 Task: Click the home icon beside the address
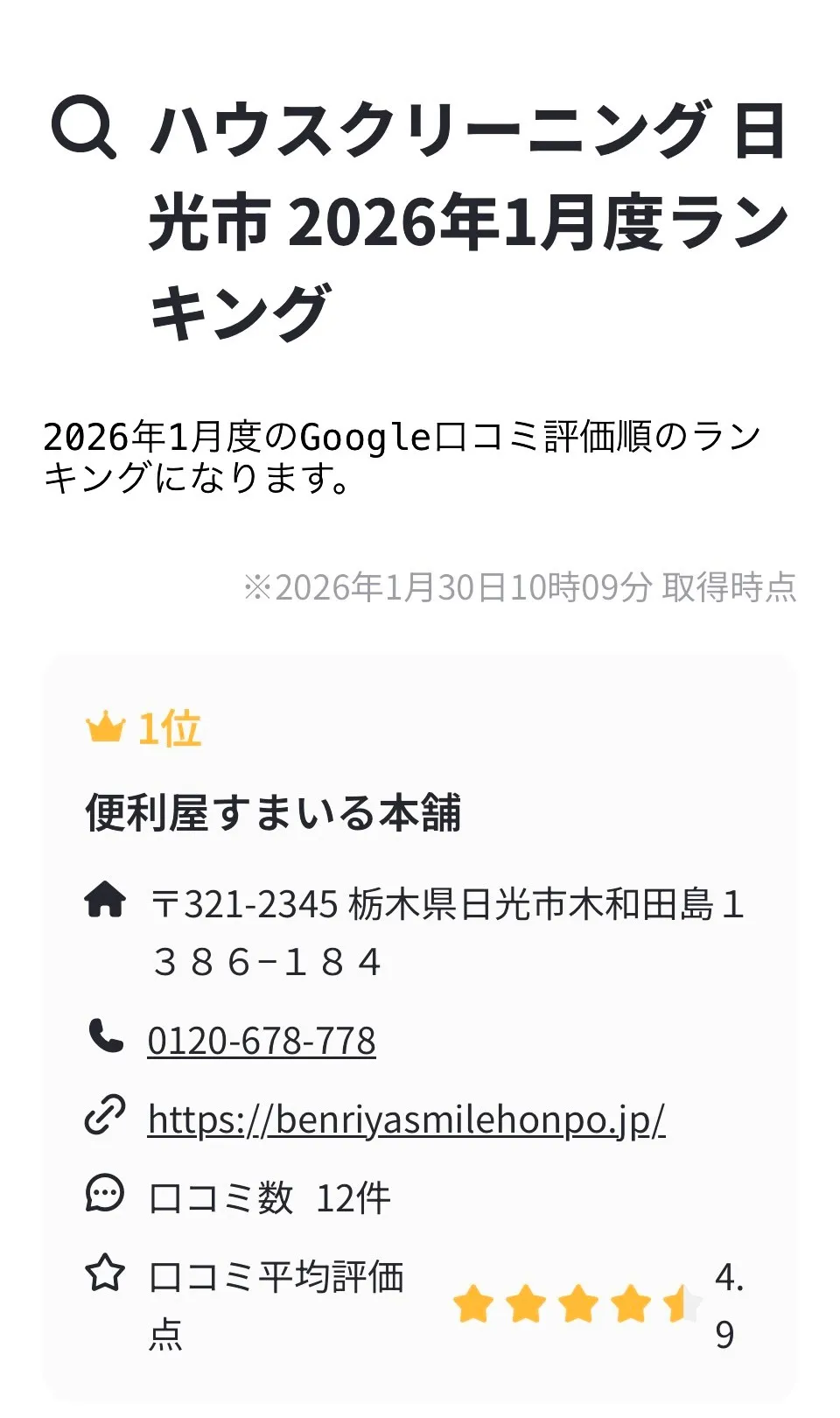107,902
